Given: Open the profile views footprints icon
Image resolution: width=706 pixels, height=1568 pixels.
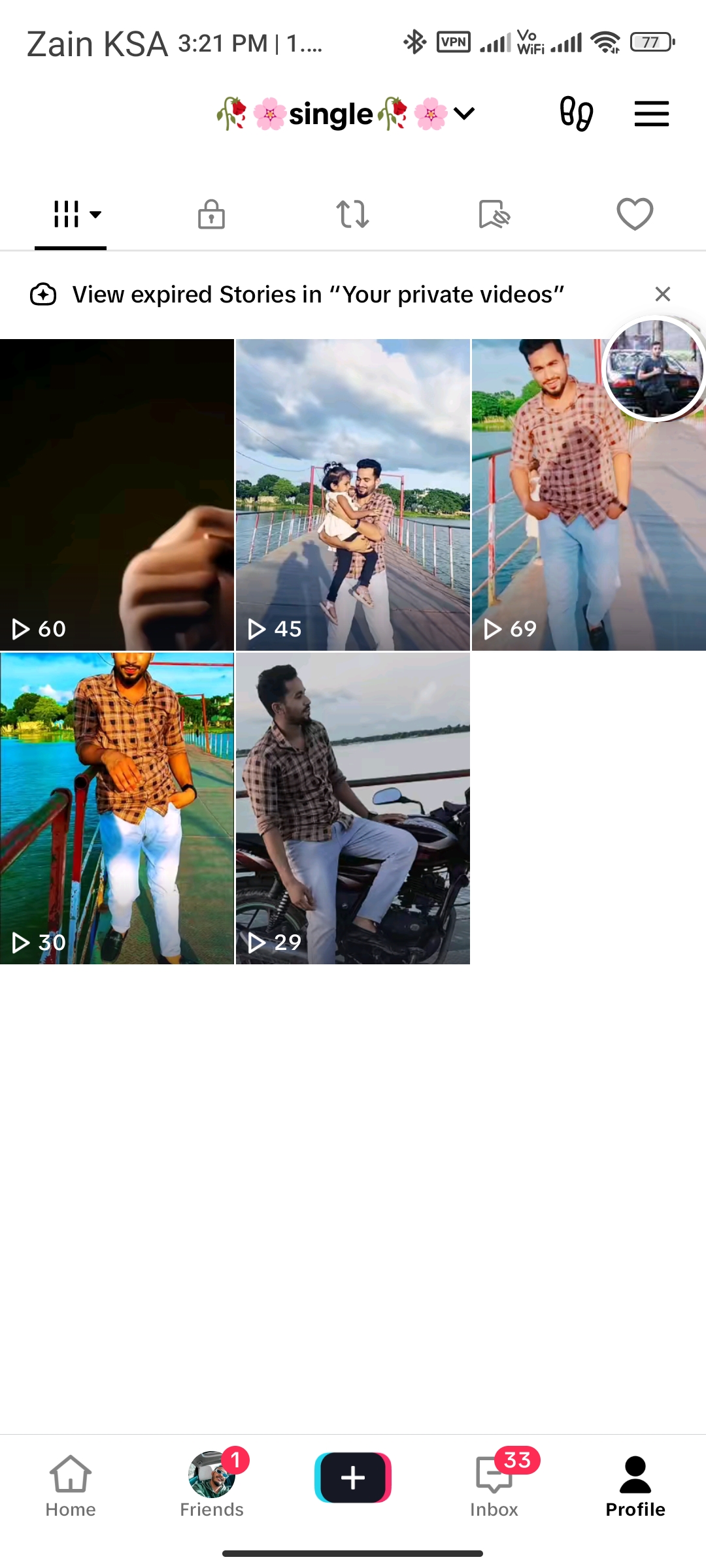Looking at the screenshot, I should (x=576, y=114).
